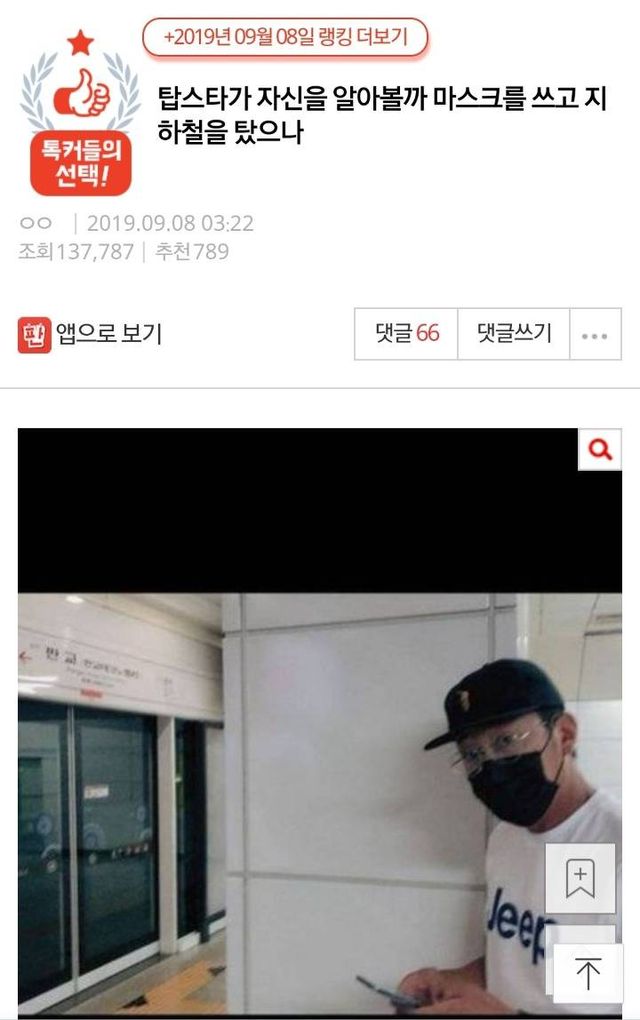Enlarge the photo with the magnifier icon

coord(600,450)
